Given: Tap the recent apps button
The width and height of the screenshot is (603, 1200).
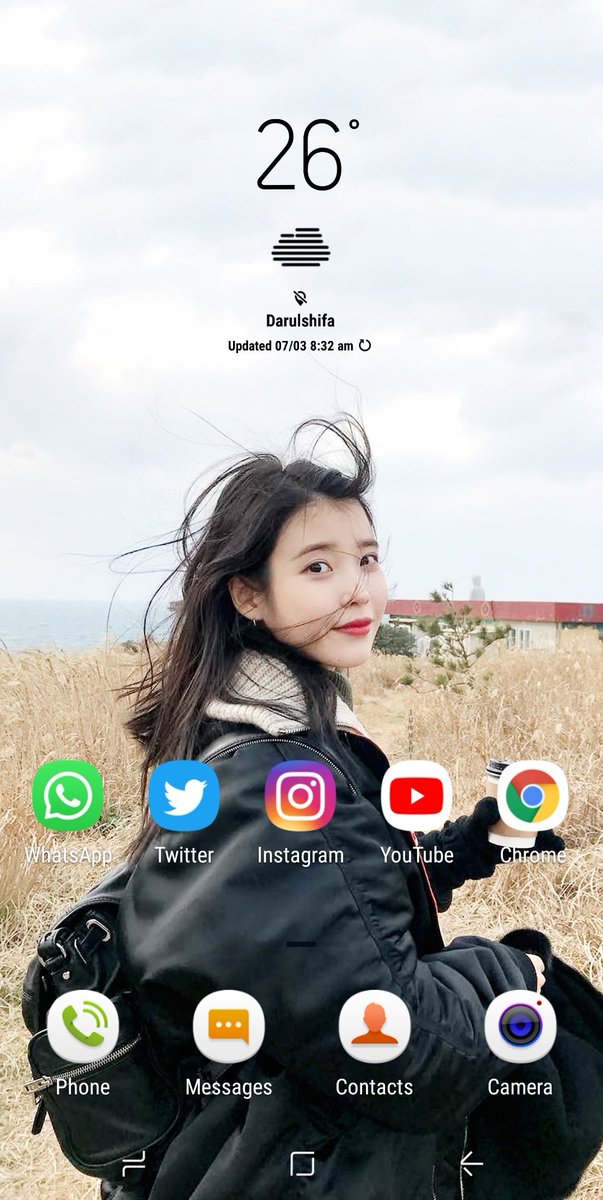Looking at the screenshot, I should [x=133, y=1163].
